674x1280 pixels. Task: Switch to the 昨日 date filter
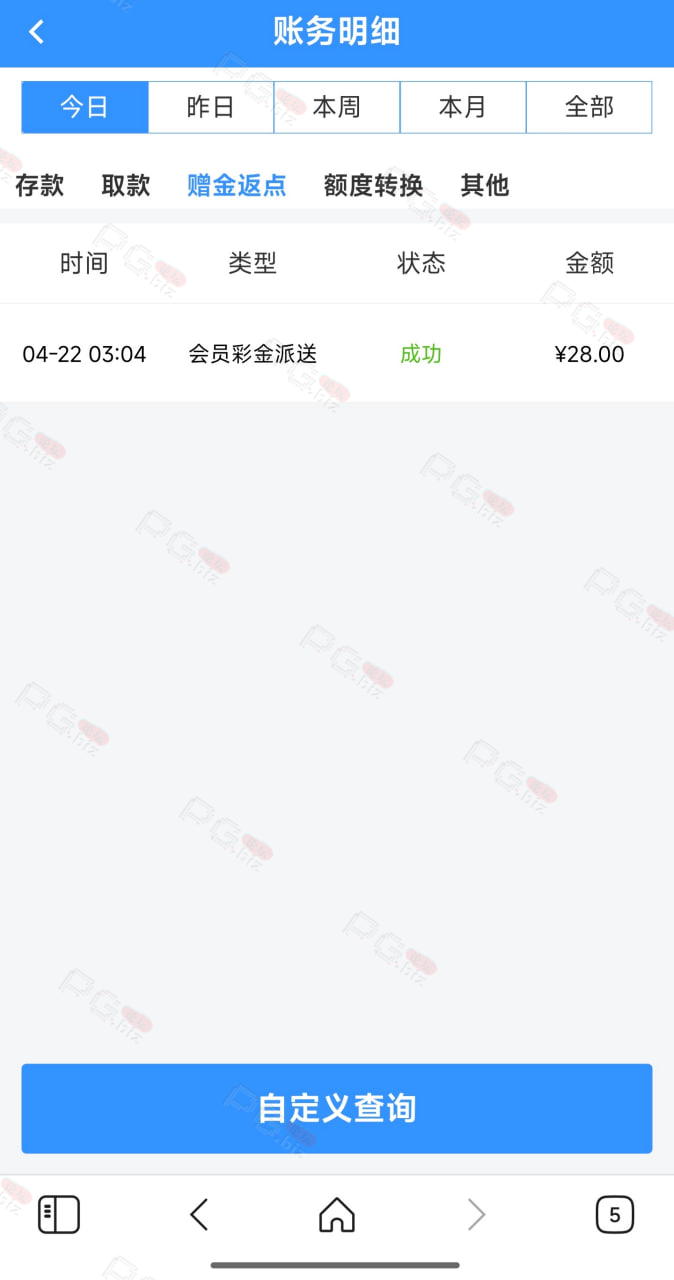[x=211, y=107]
